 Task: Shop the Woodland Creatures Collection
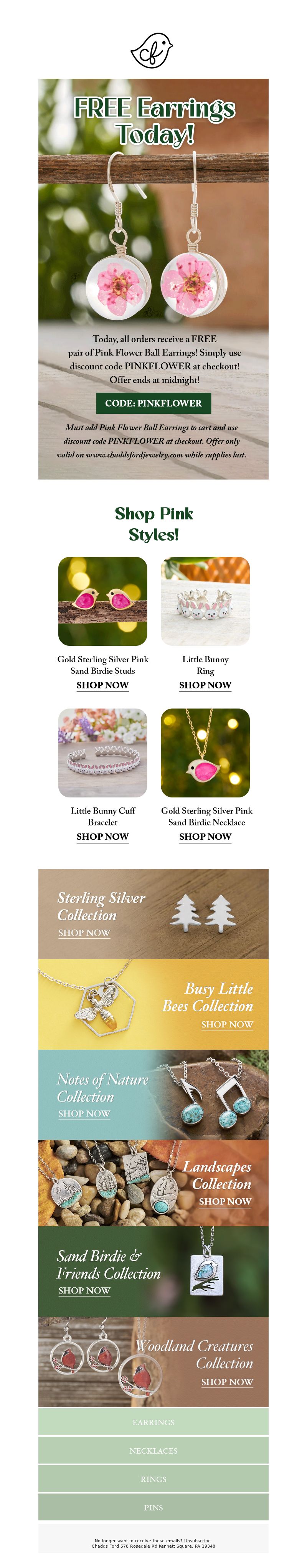pos(227,1382)
